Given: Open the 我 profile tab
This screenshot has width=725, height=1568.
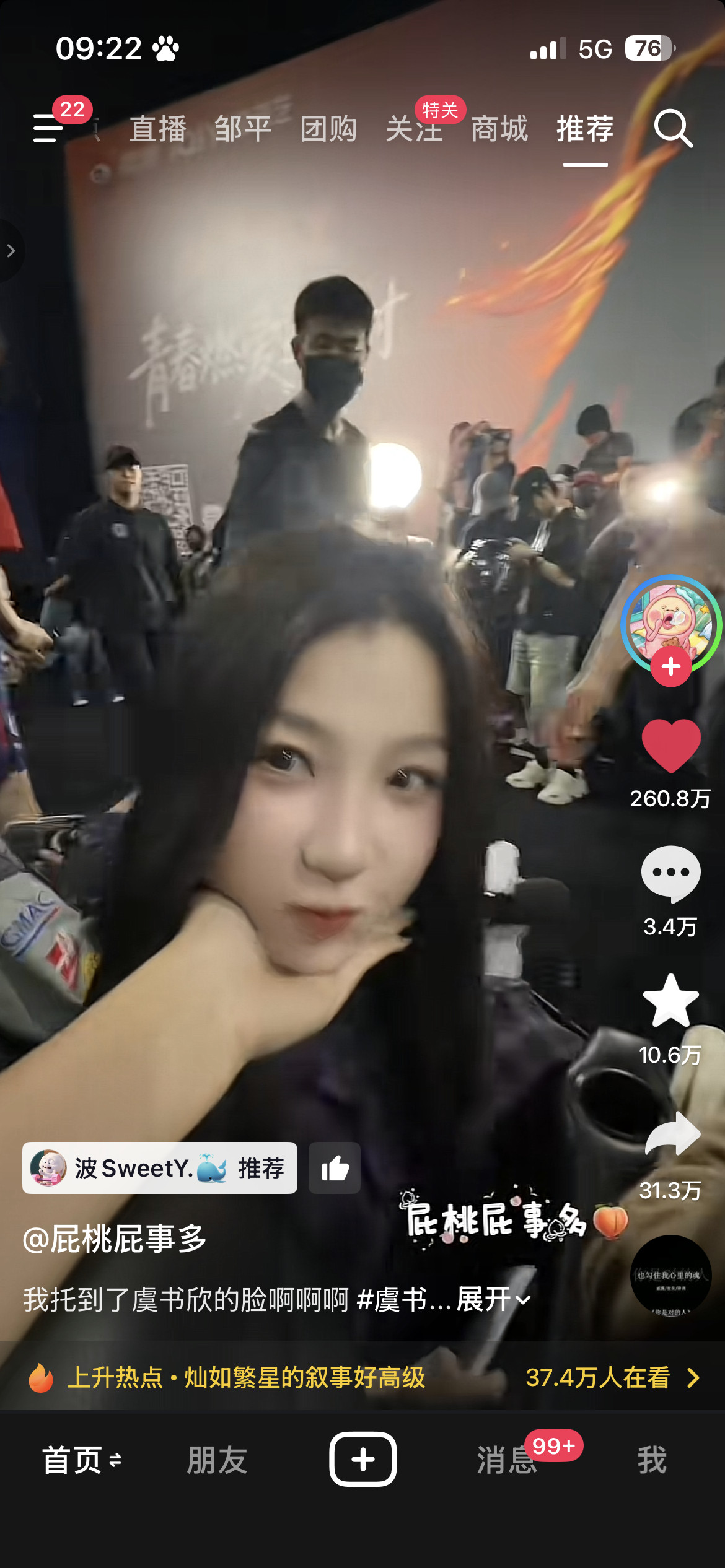Looking at the screenshot, I should pyautogui.click(x=652, y=1460).
